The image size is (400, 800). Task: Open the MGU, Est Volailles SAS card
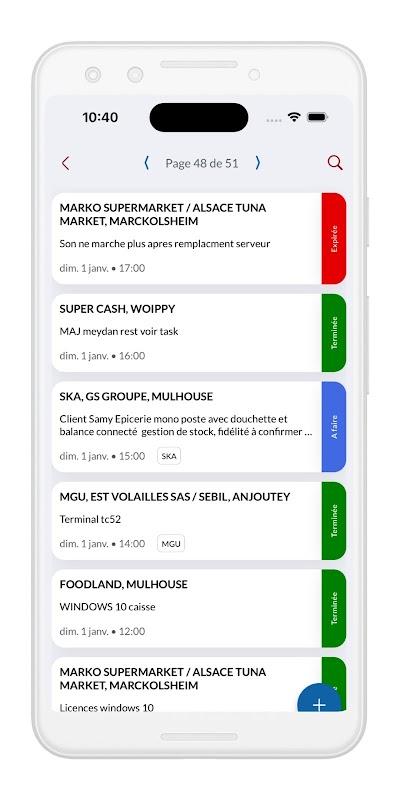click(199, 520)
